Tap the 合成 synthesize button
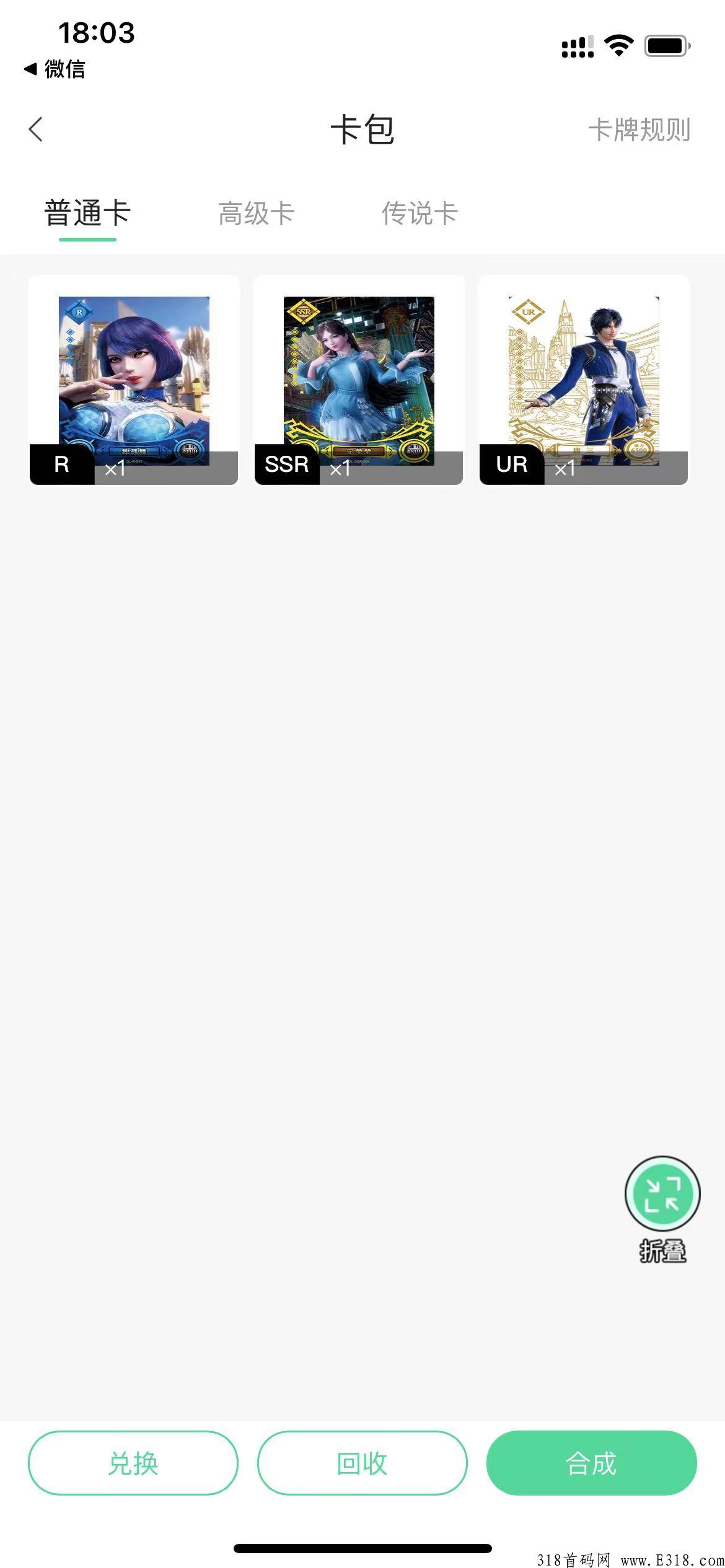 point(591,1463)
